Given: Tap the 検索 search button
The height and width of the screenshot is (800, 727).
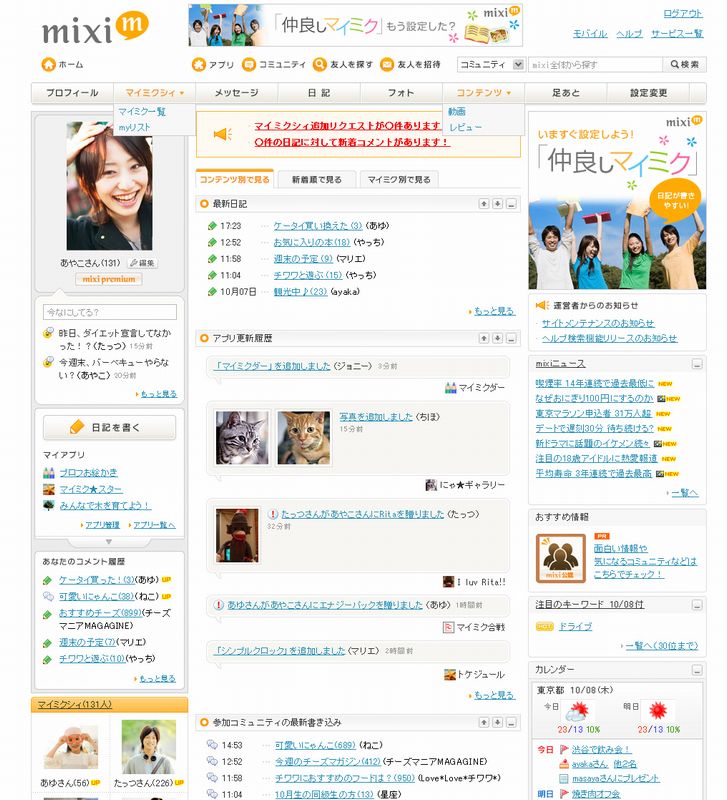Looking at the screenshot, I should coord(684,64).
